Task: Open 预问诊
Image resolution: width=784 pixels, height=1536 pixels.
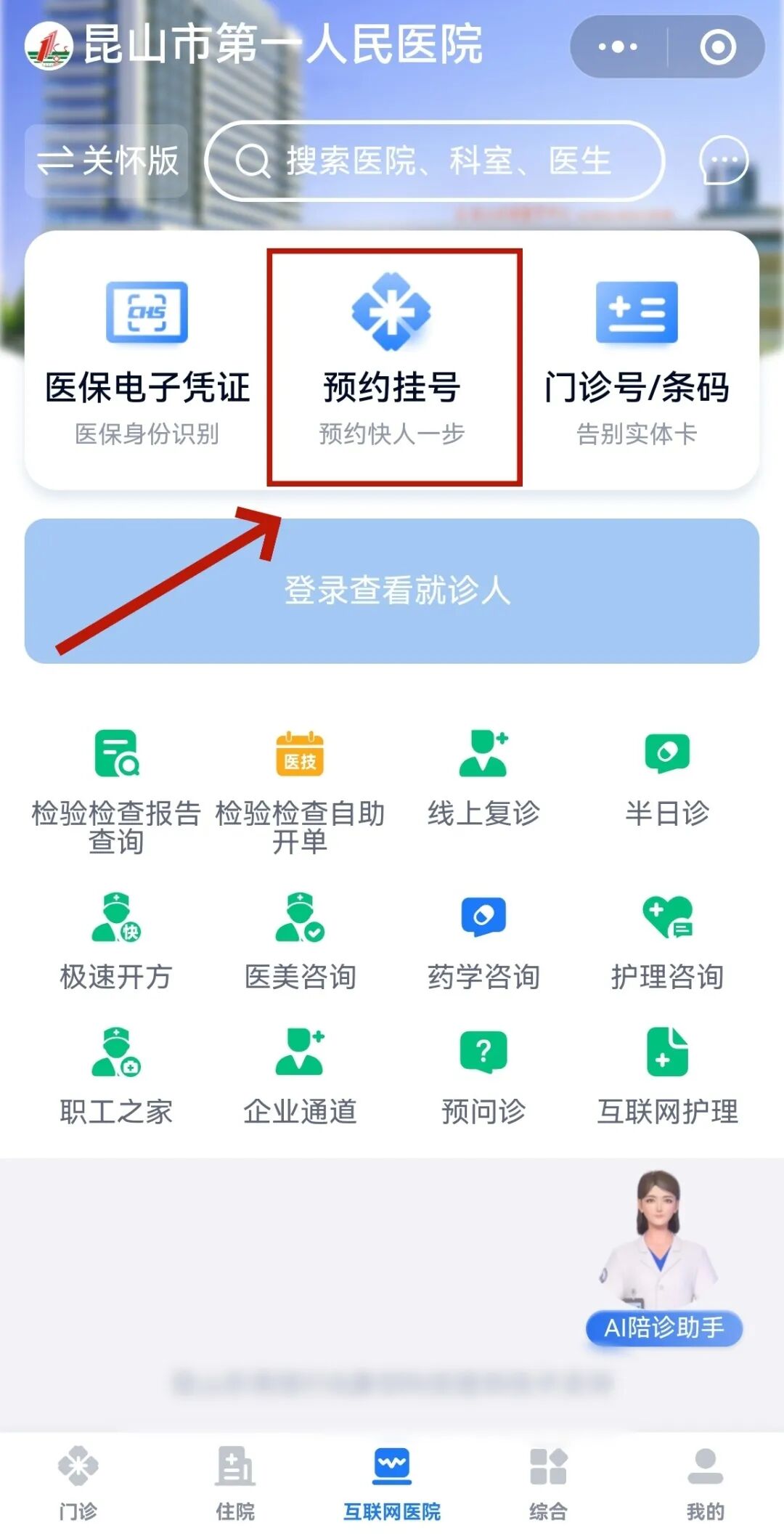Action: (483, 1075)
